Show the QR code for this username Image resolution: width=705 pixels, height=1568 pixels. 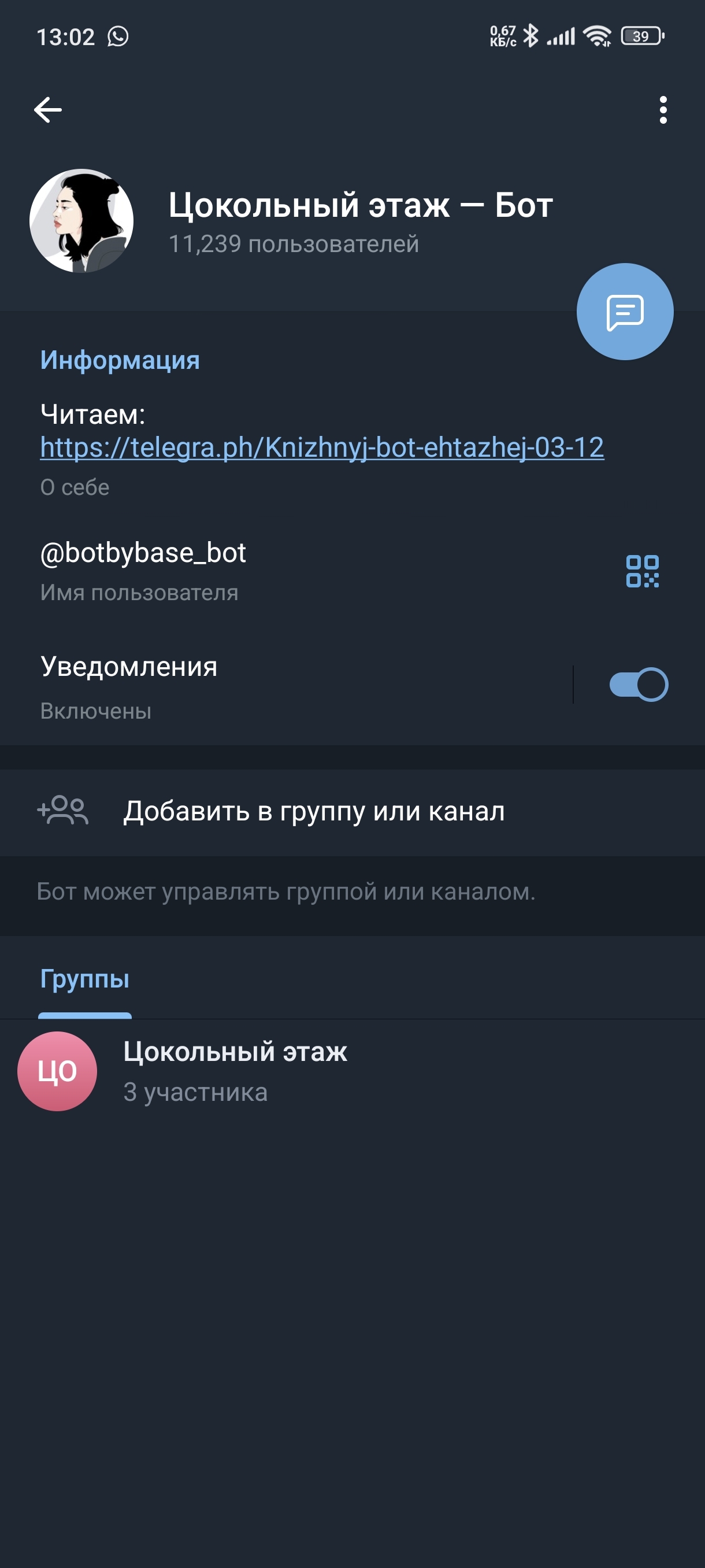(643, 571)
